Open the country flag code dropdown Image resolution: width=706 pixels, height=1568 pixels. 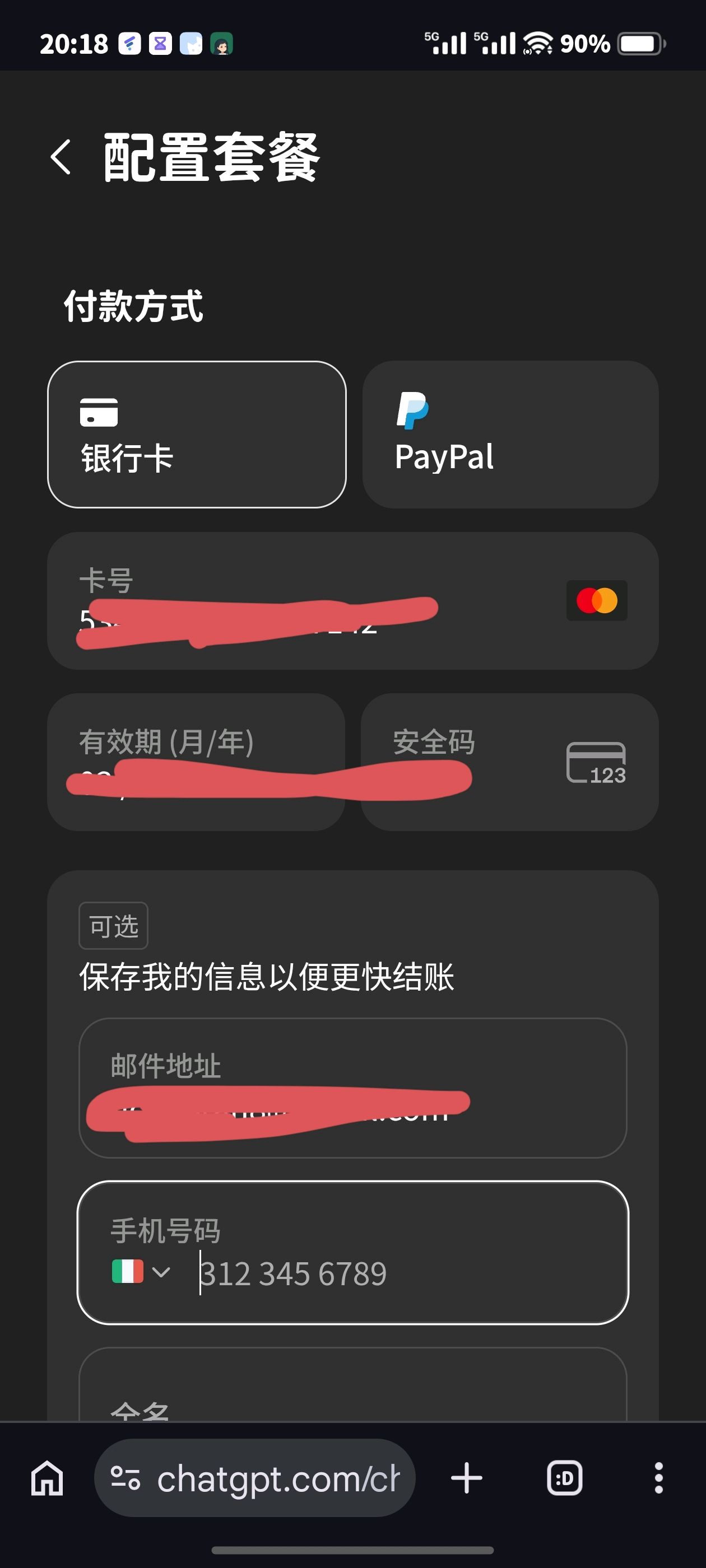coord(141,1271)
